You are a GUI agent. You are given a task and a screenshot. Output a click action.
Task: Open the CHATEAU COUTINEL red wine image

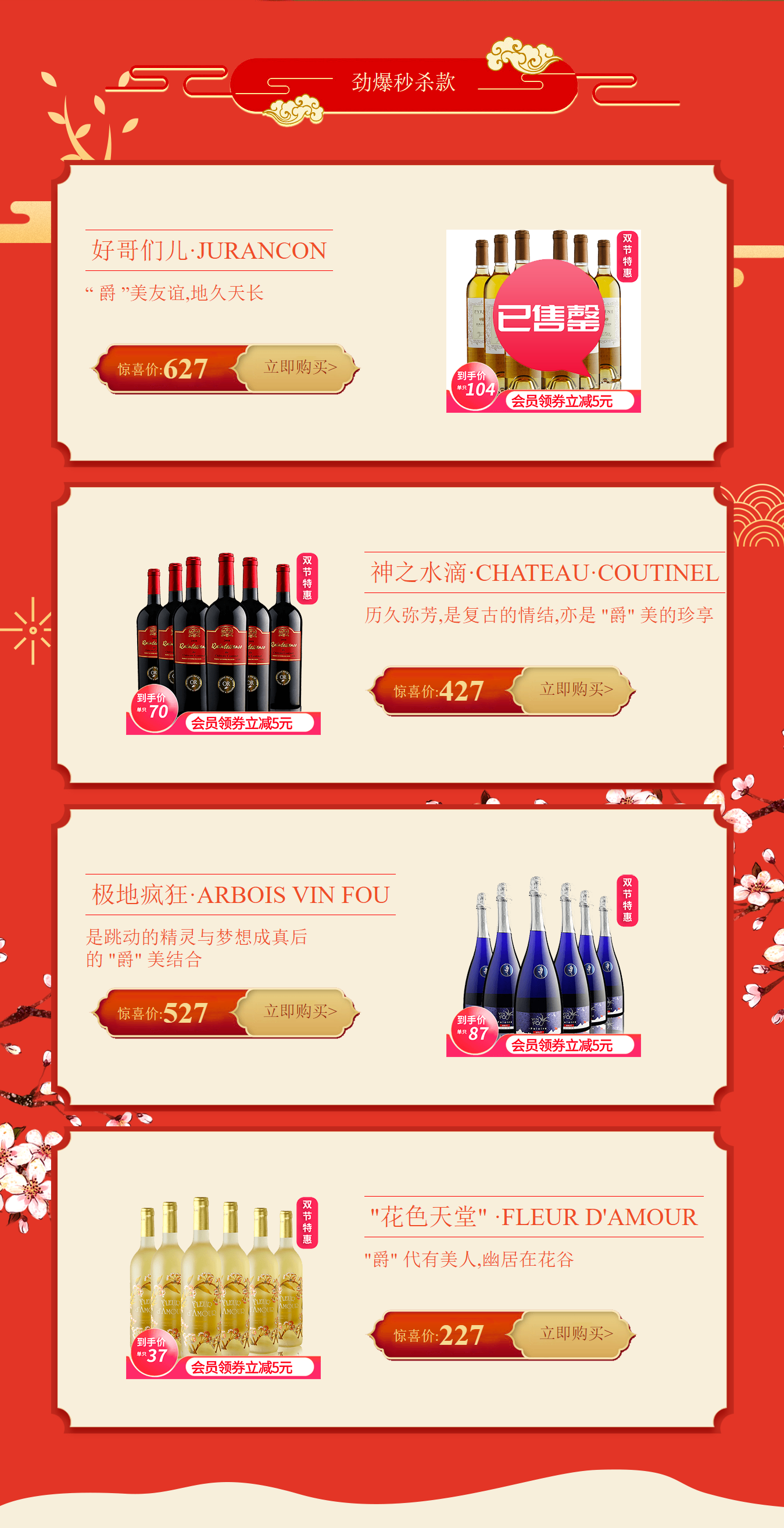[223, 643]
